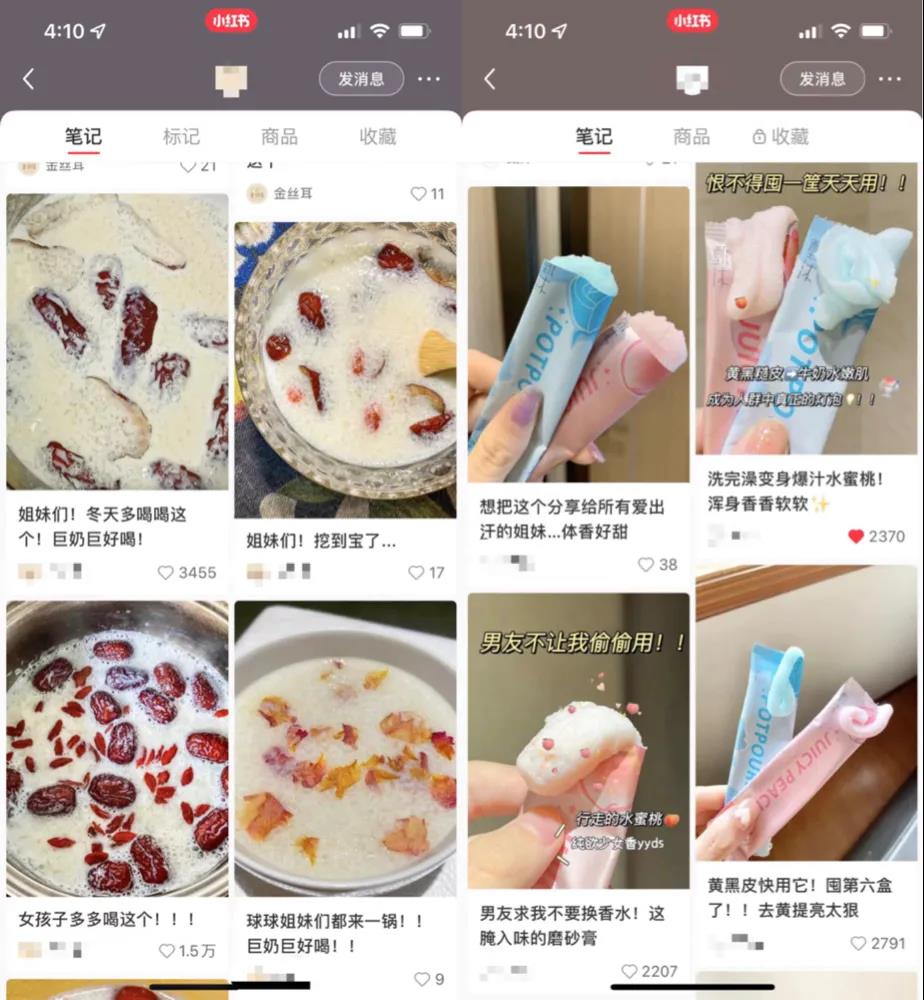The height and width of the screenshot is (1000, 924).
Task: Like the note with 2791 likes
Action: tap(858, 943)
